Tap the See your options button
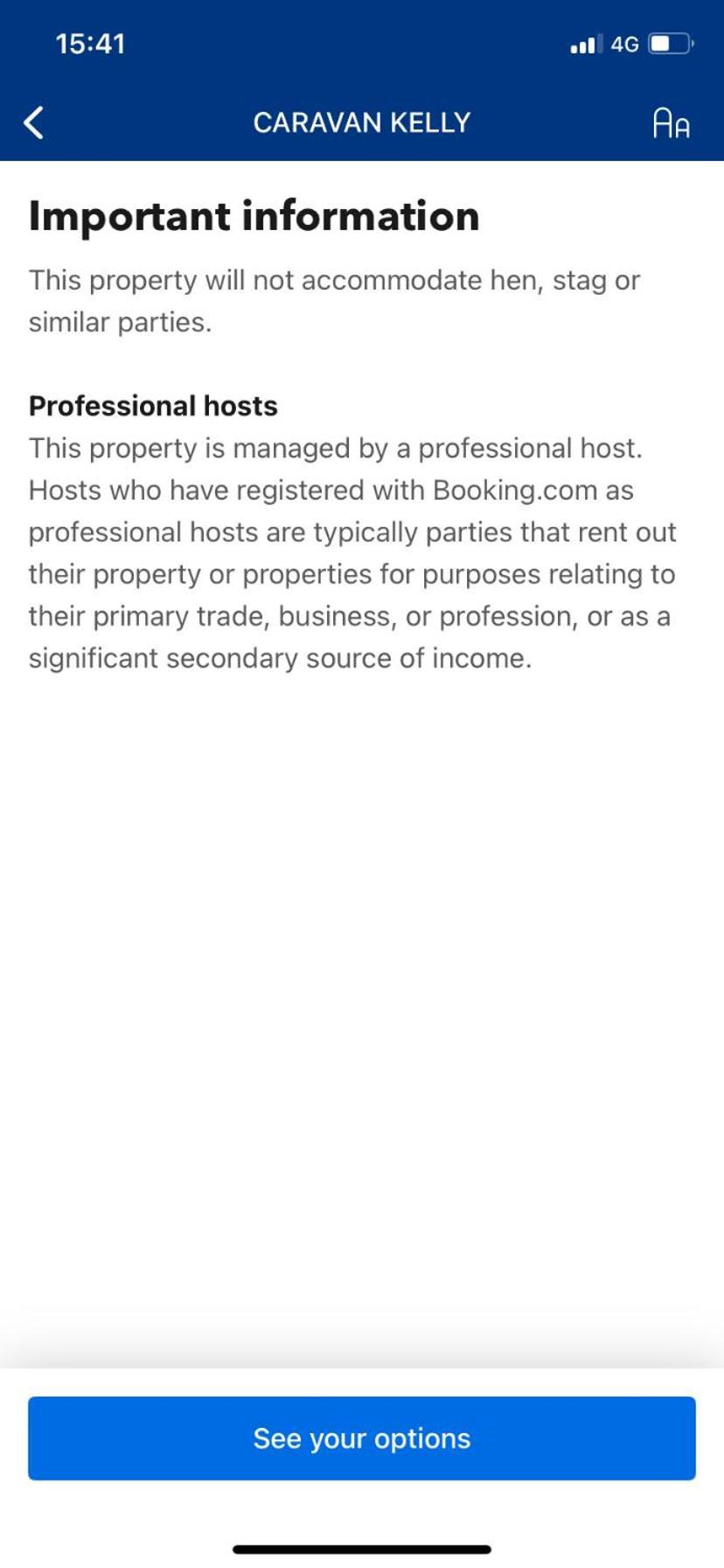724x1568 pixels. click(362, 1438)
